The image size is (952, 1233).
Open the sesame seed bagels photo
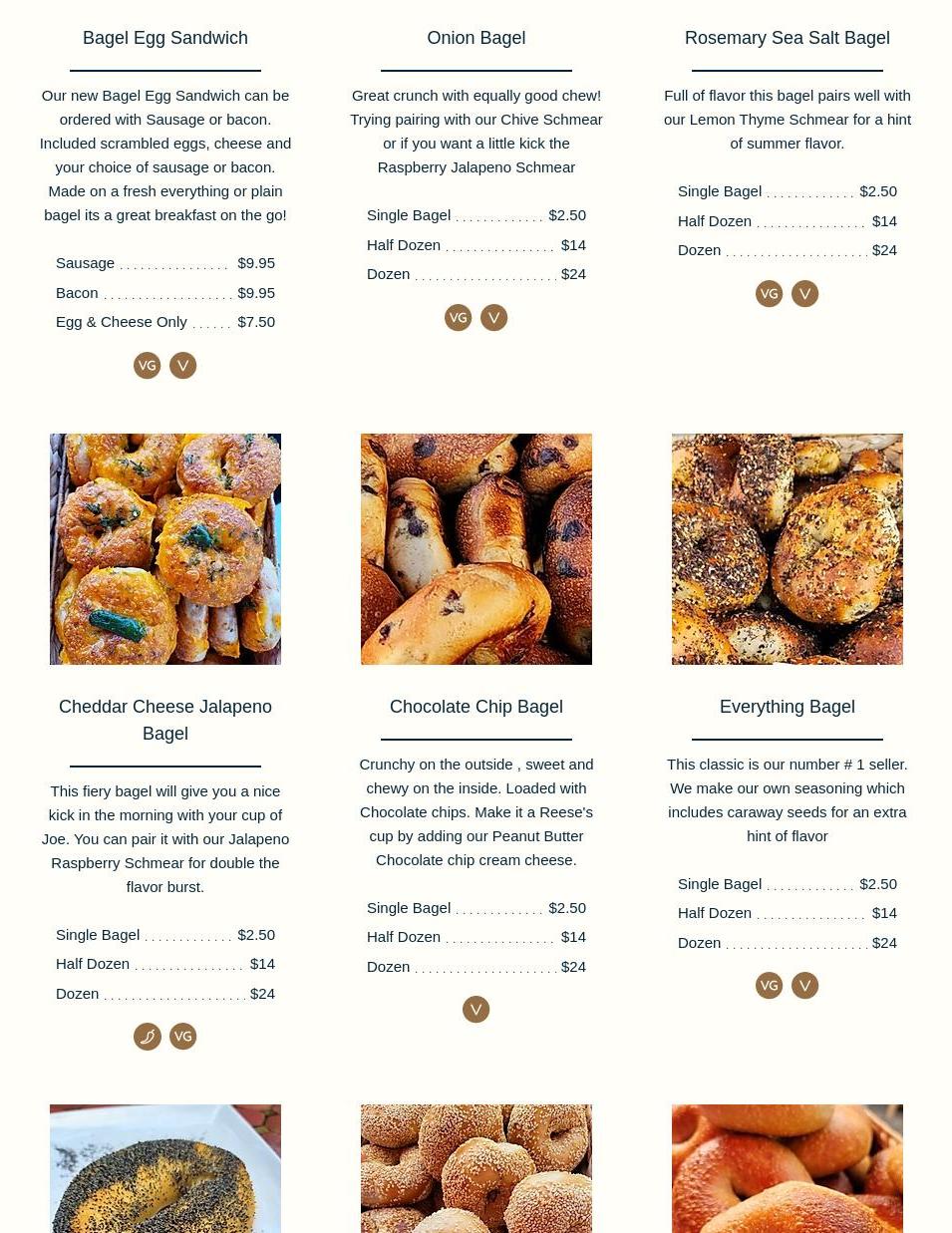tap(476, 1168)
